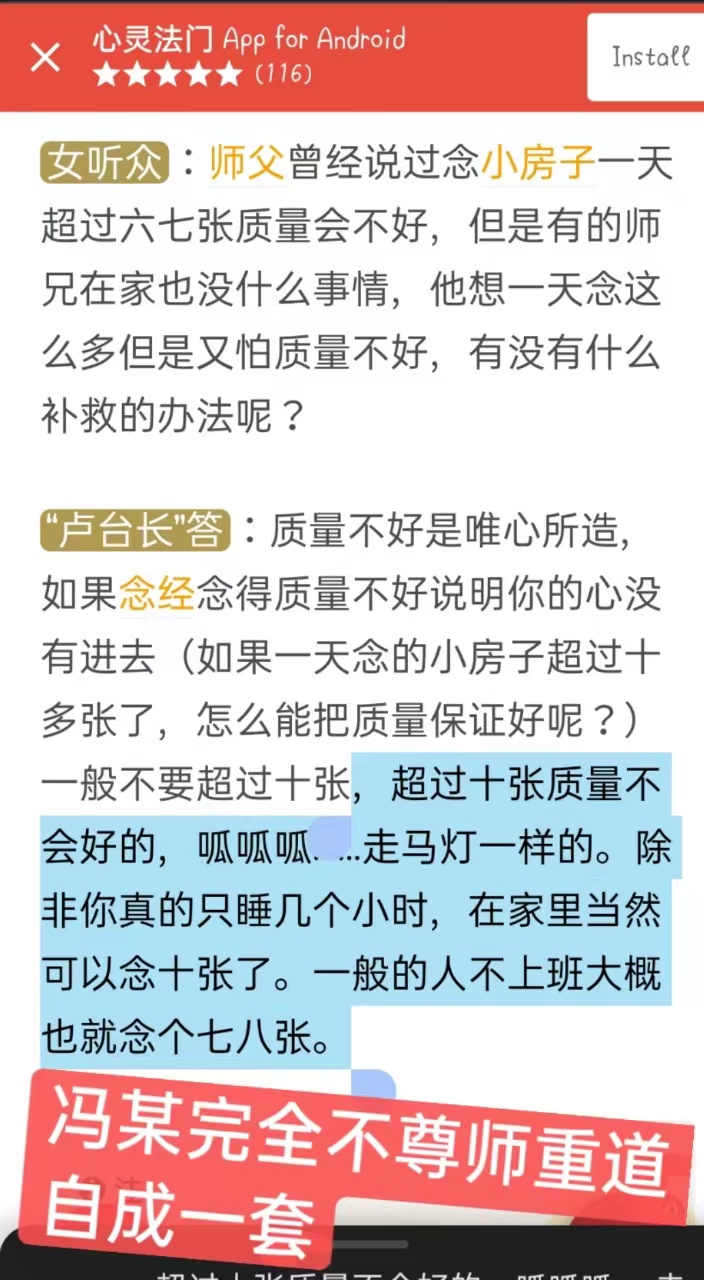Close the 心灵法门 app ad
This screenshot has width=704, height=1280.
(x=45, y=57)
